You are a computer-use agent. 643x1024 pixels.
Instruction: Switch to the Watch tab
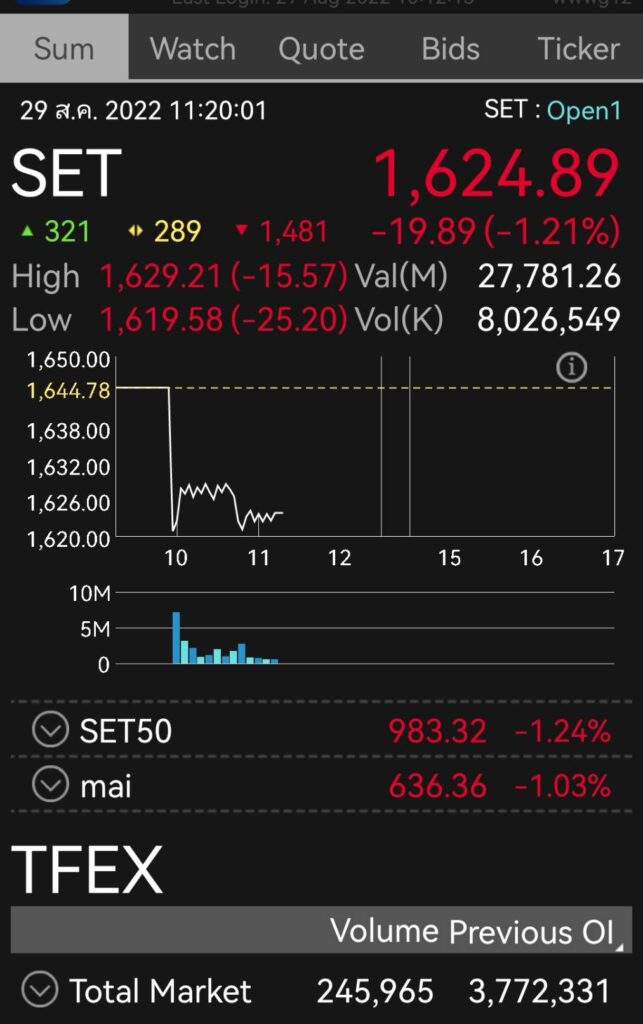(x=193, y=48)
